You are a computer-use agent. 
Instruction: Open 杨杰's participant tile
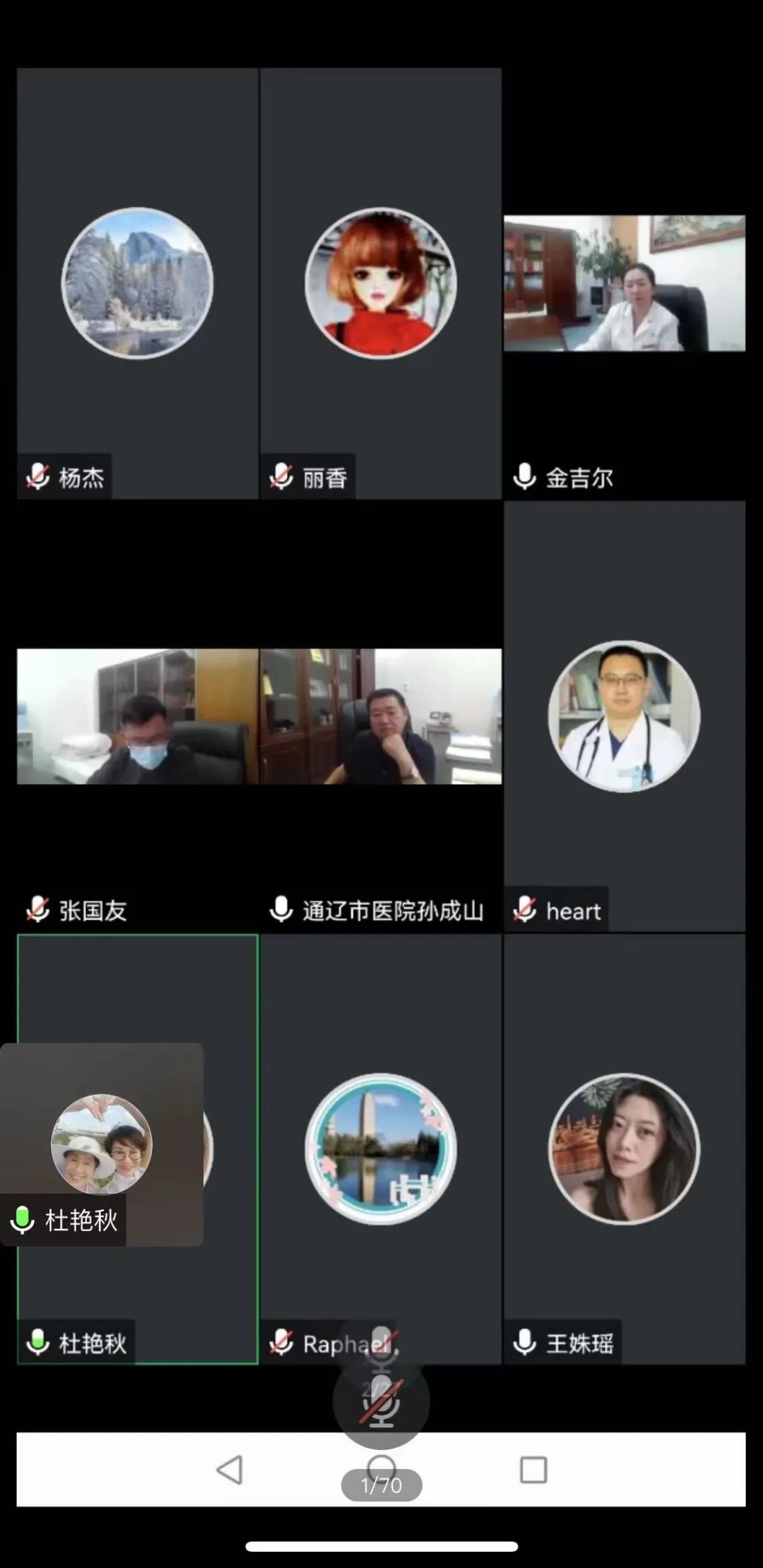pos(138,283)
